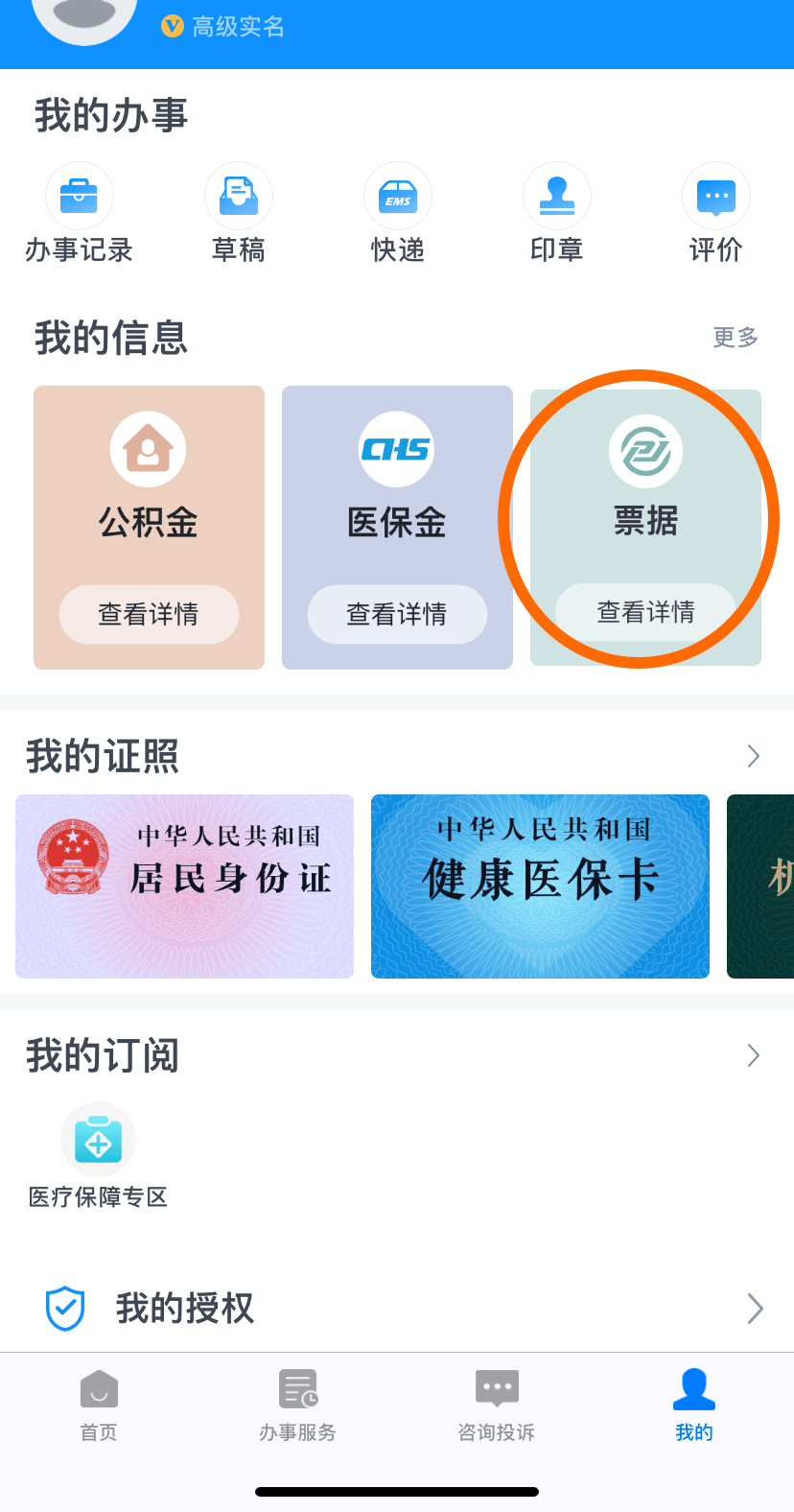Select the CHS 医保金 icon

click(397, 448)
